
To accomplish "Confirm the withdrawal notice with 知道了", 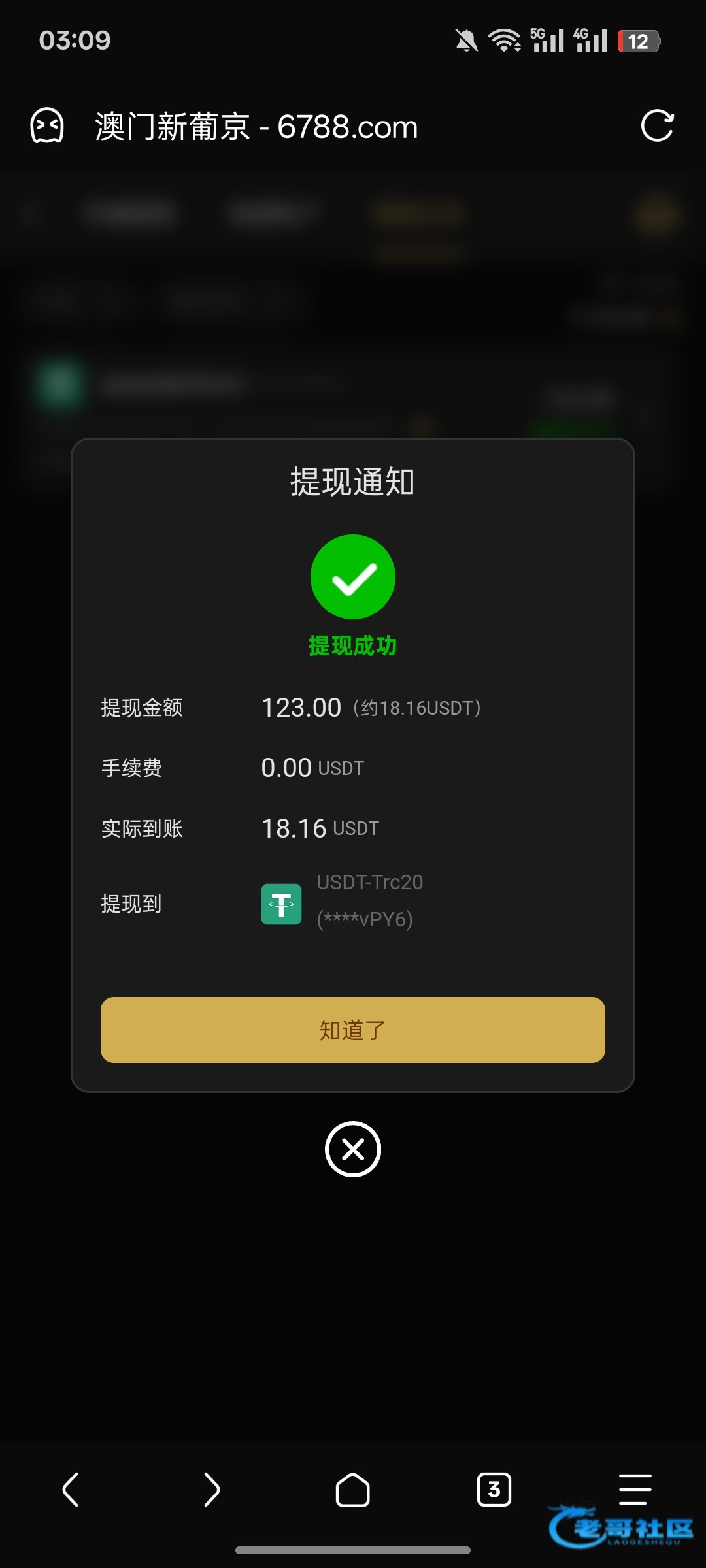I will coord(353,1030).
